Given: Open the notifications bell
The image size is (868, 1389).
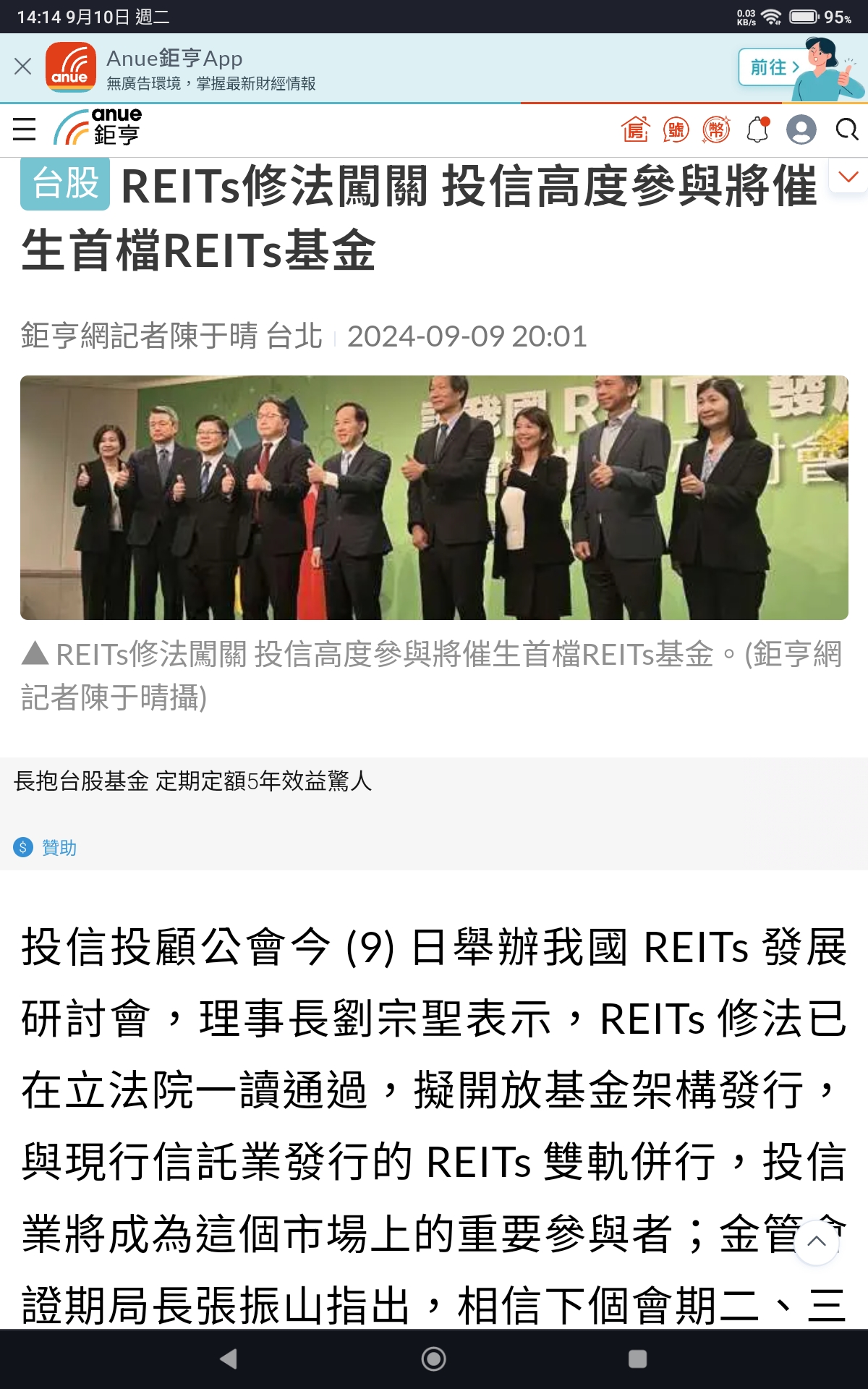Looking at the screenshot, I should coord(757,131).
